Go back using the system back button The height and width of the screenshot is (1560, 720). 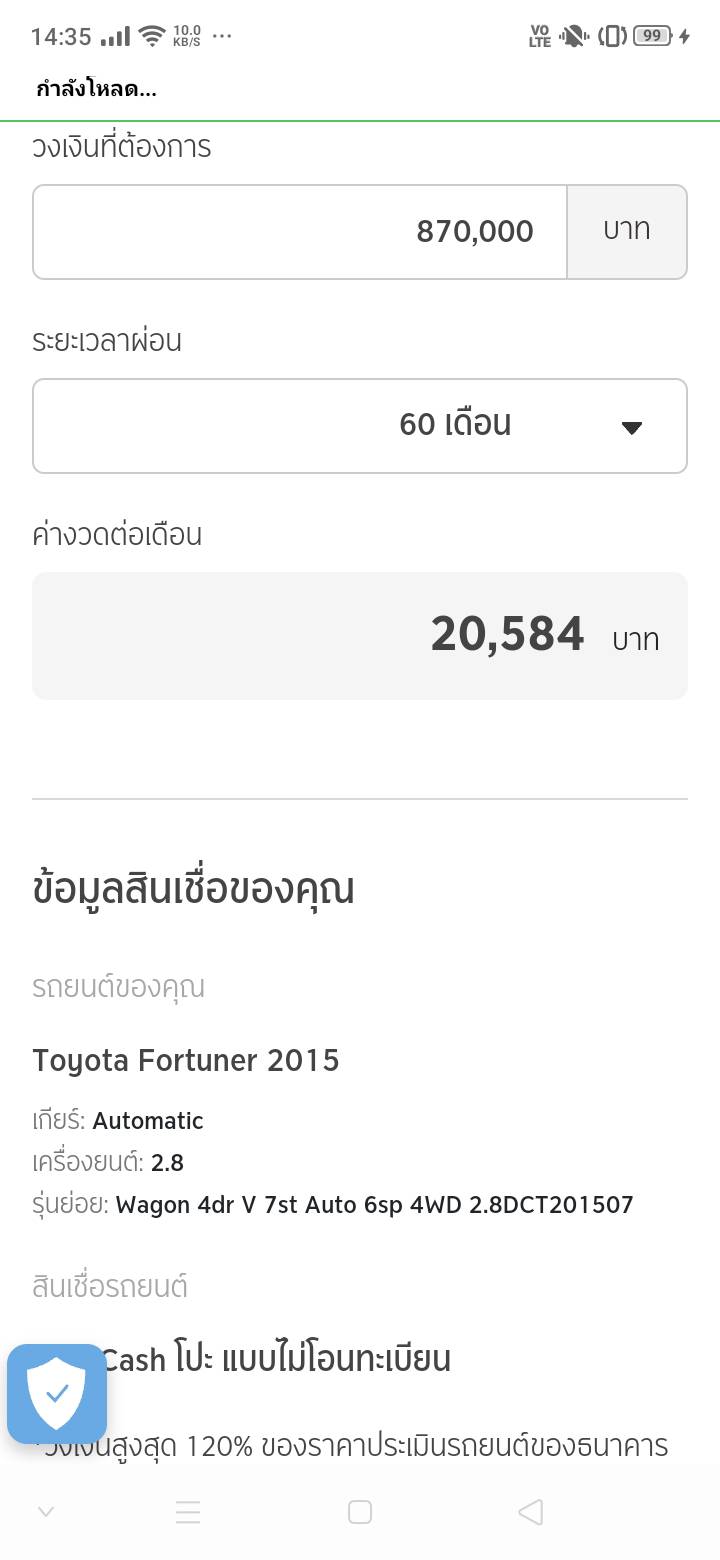pos(531,1512)
